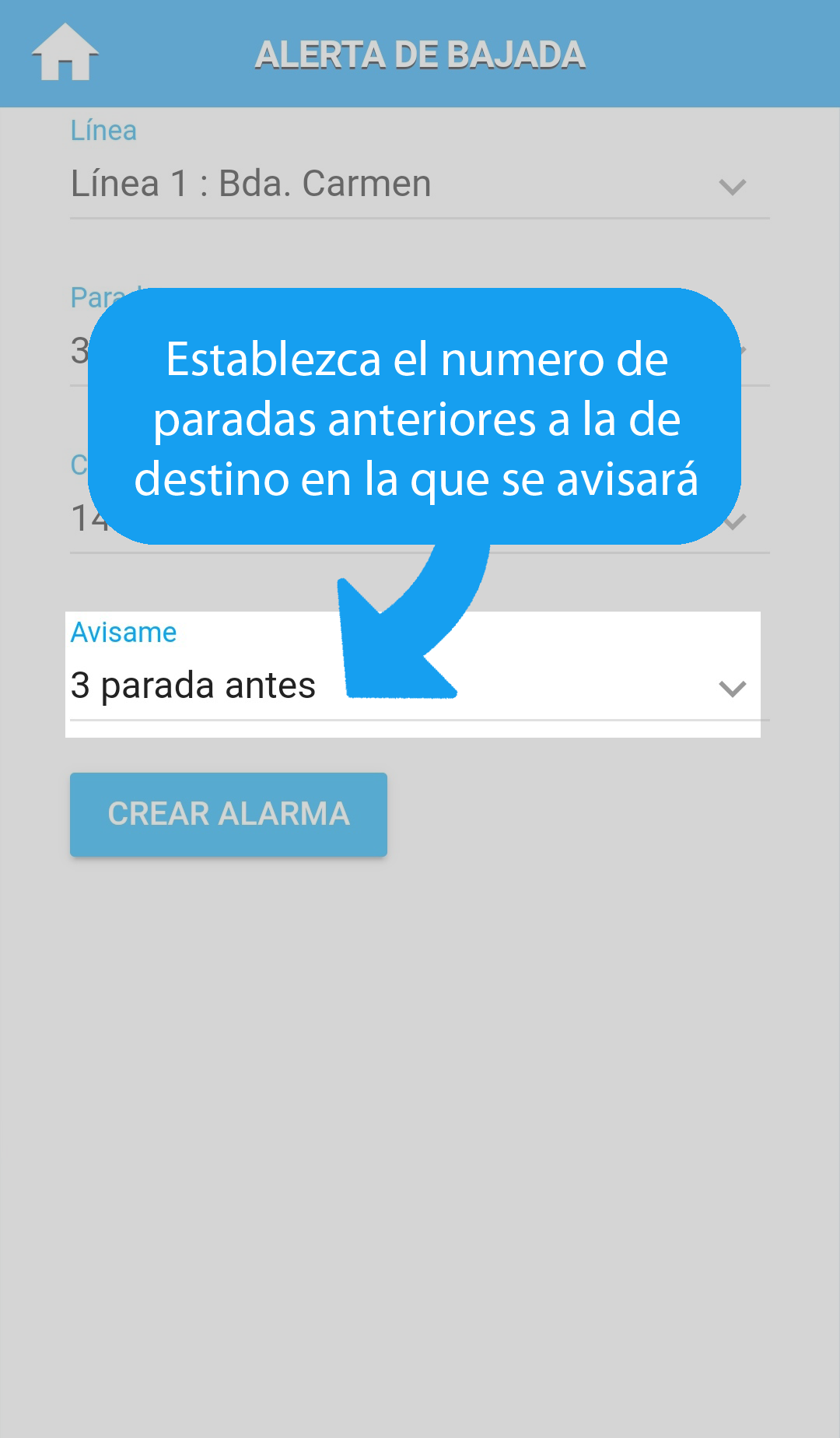Go to the home screen icon
The image size is (840, 1438).
point(65,53)
